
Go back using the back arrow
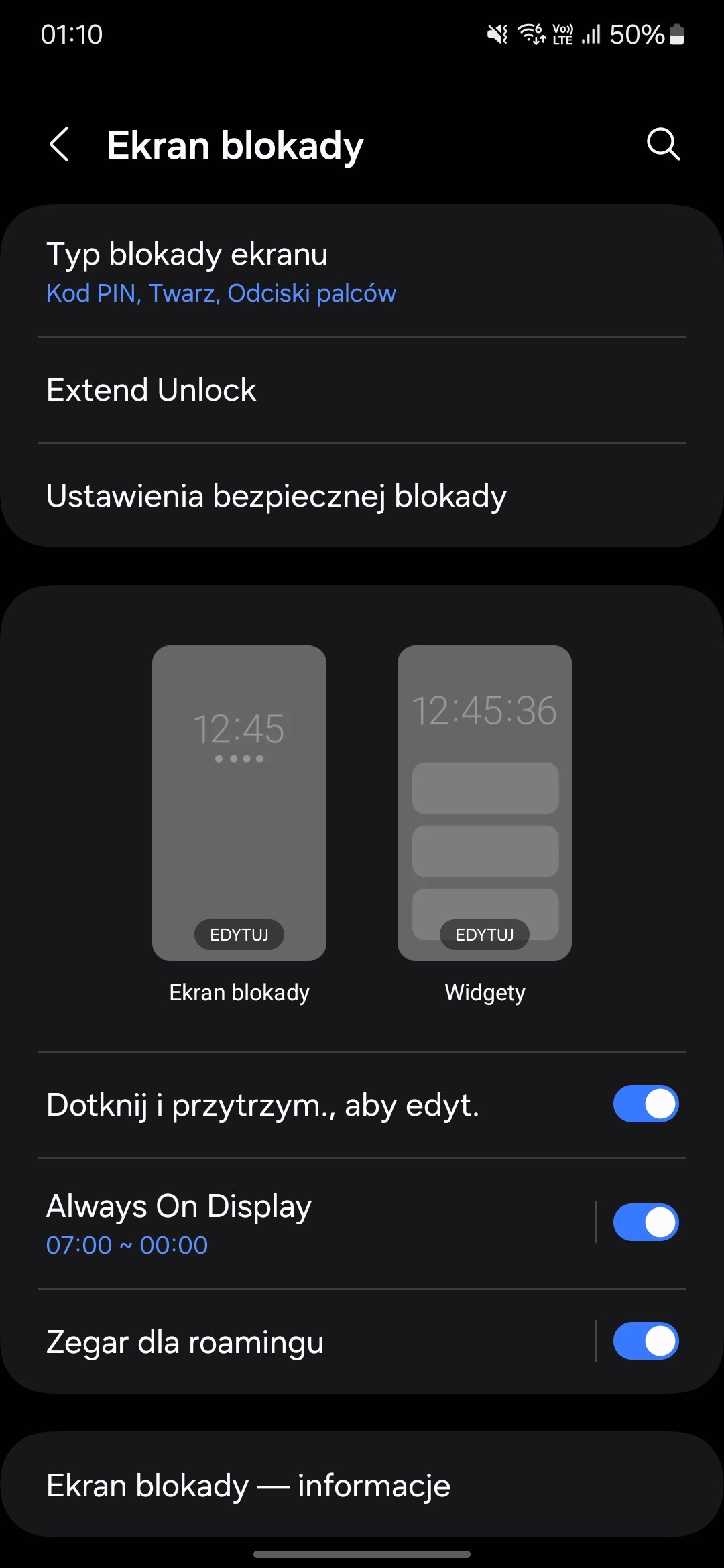point(60,145)
